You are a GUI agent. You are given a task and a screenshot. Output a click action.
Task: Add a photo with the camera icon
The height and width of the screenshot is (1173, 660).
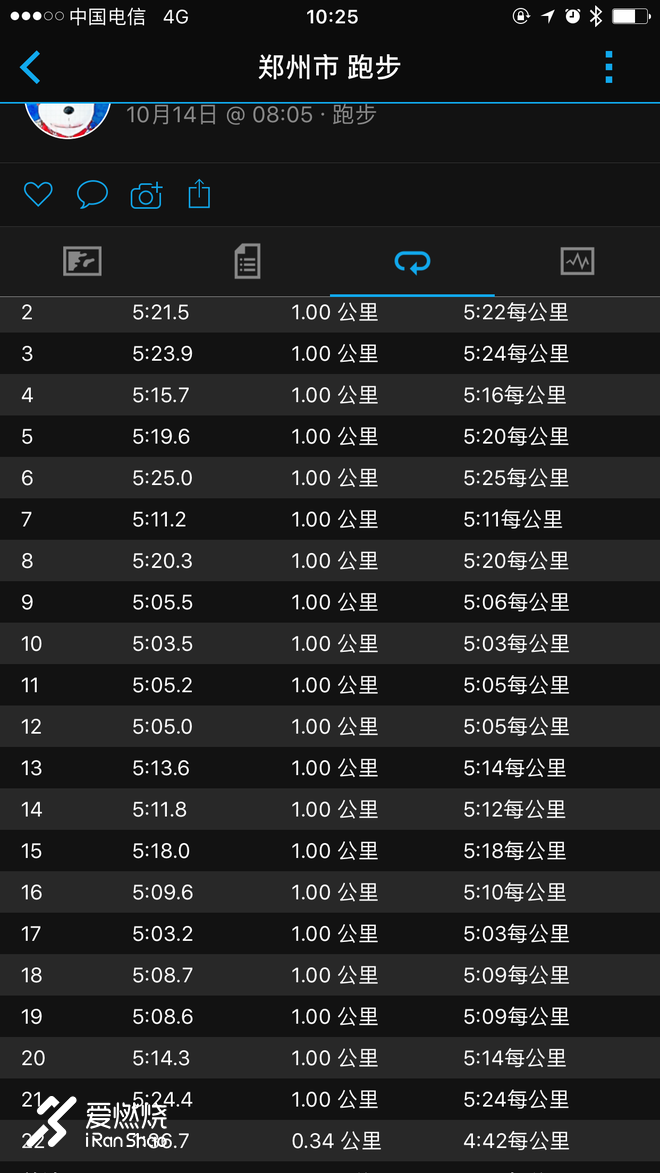pyautogui.click(x=146, y=194)
